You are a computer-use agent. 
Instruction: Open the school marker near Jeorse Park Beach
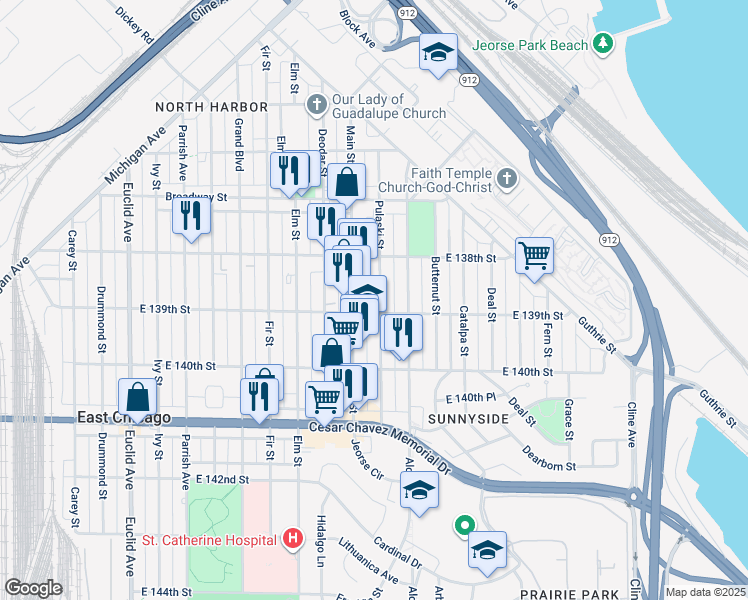[x=437, y=53]
